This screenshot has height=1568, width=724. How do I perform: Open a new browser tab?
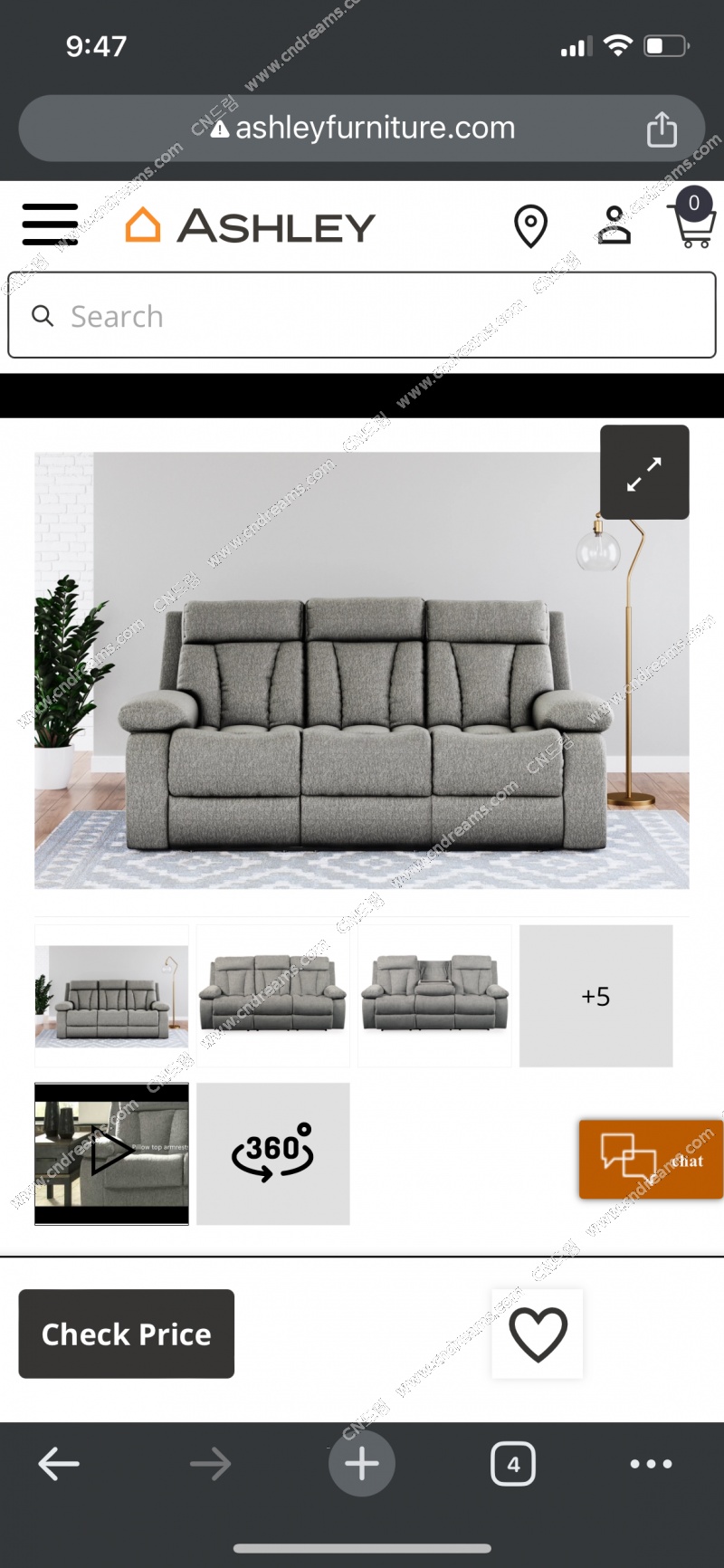click(362, 1463)
